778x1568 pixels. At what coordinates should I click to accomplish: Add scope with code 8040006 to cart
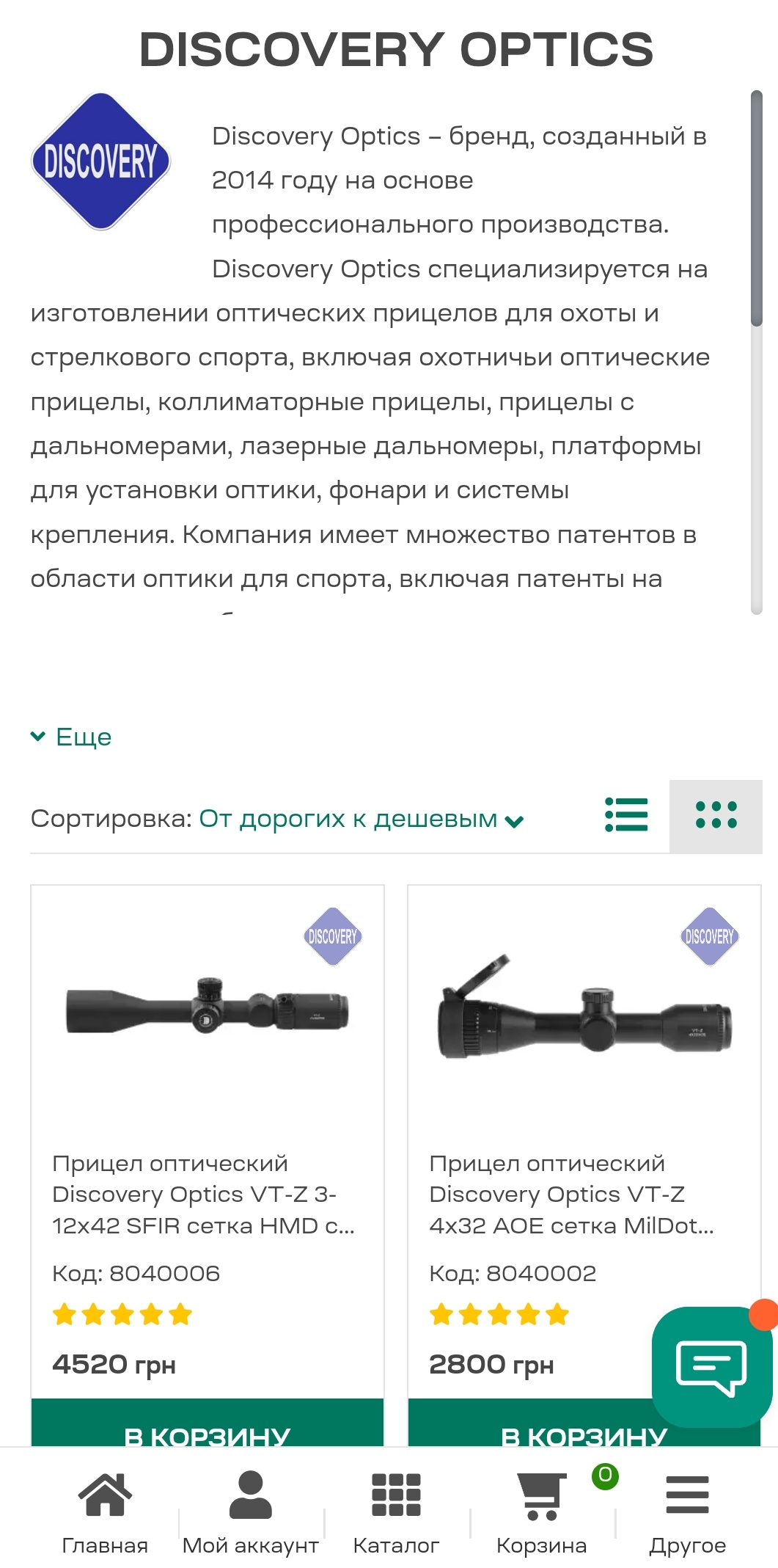(208, 1423)
